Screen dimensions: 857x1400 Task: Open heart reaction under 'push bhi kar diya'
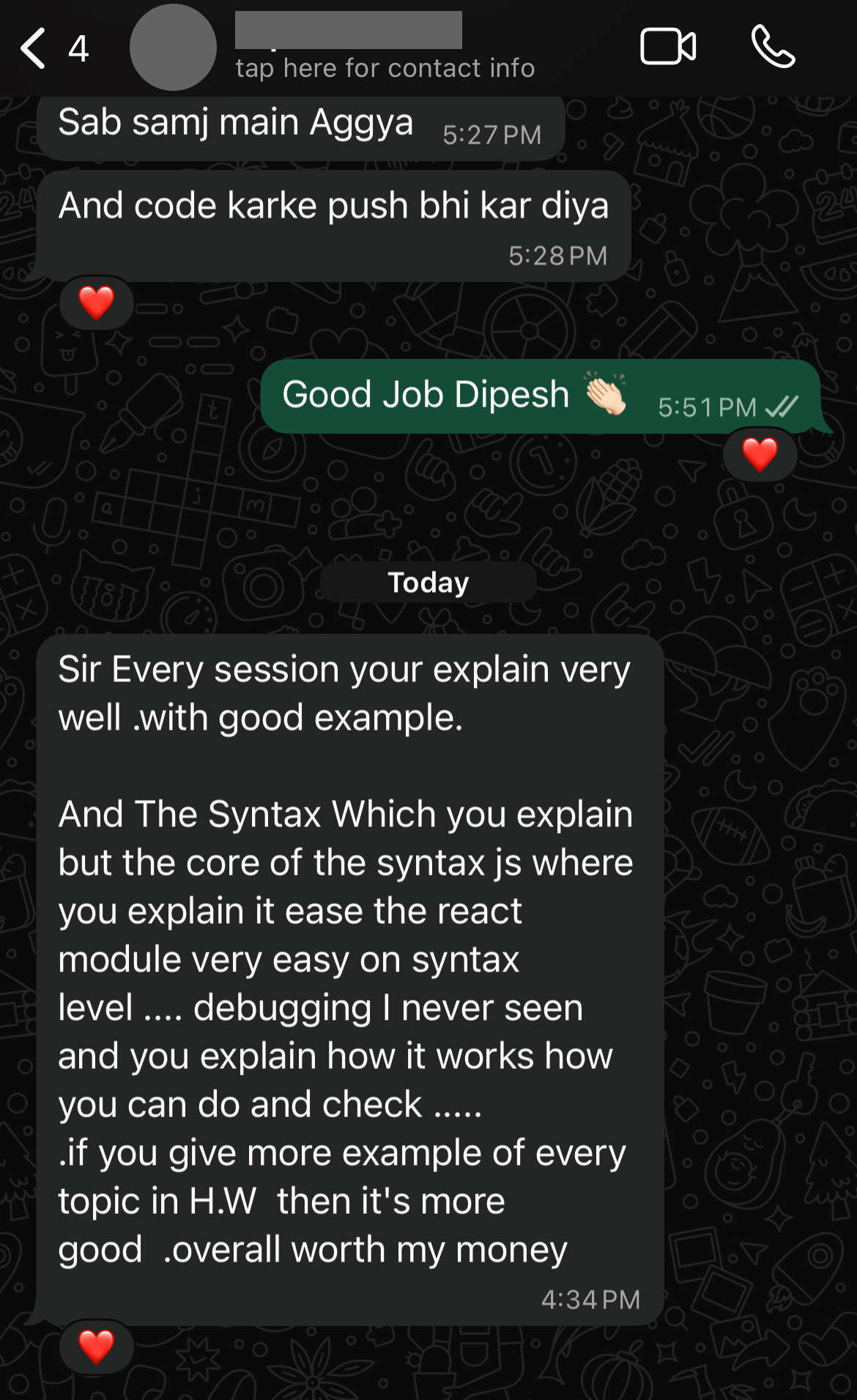click(x=97, y=303)
